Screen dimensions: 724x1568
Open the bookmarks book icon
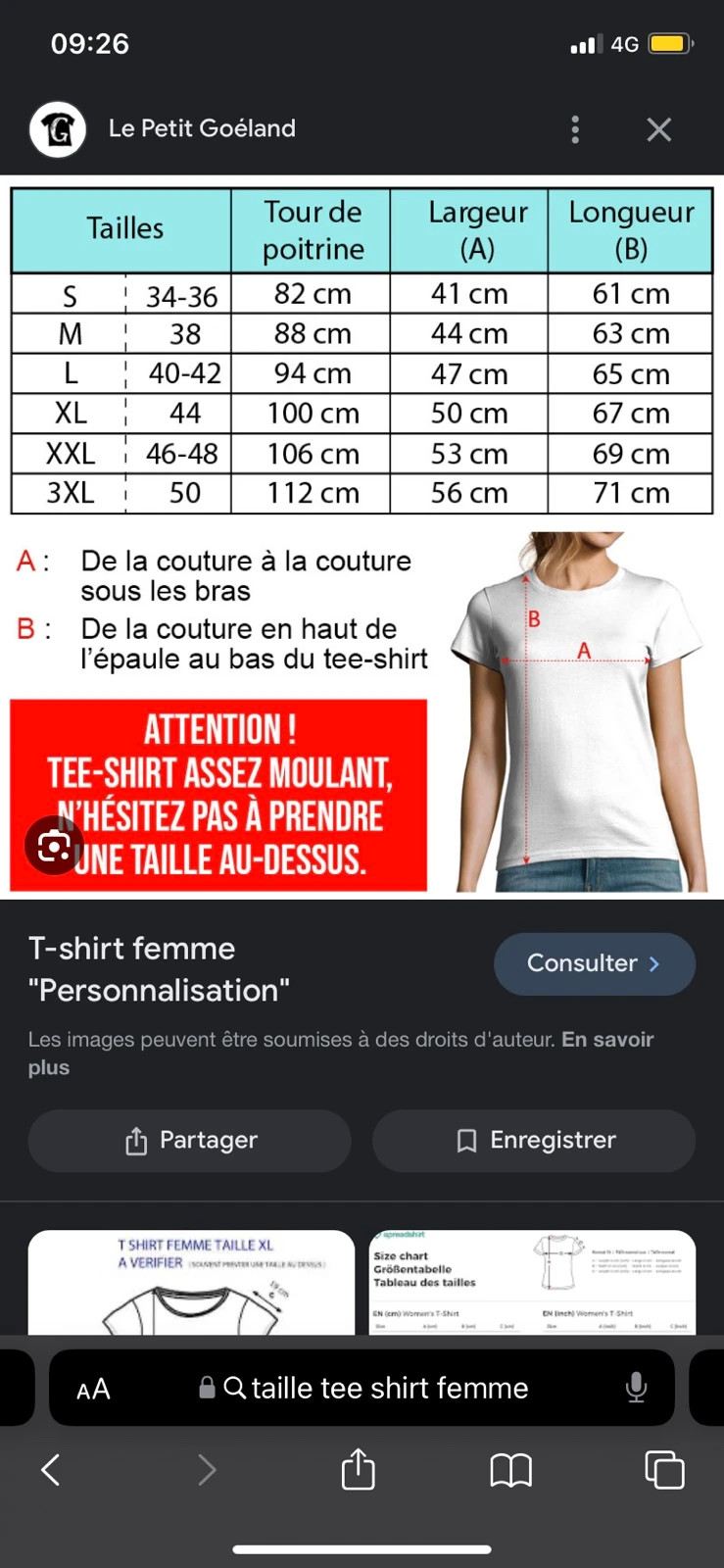[x=510, y=1470]
